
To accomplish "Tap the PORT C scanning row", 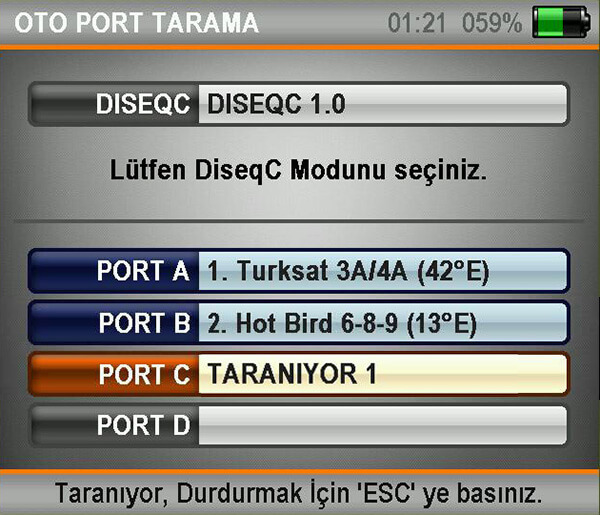I will pos(381,375).
